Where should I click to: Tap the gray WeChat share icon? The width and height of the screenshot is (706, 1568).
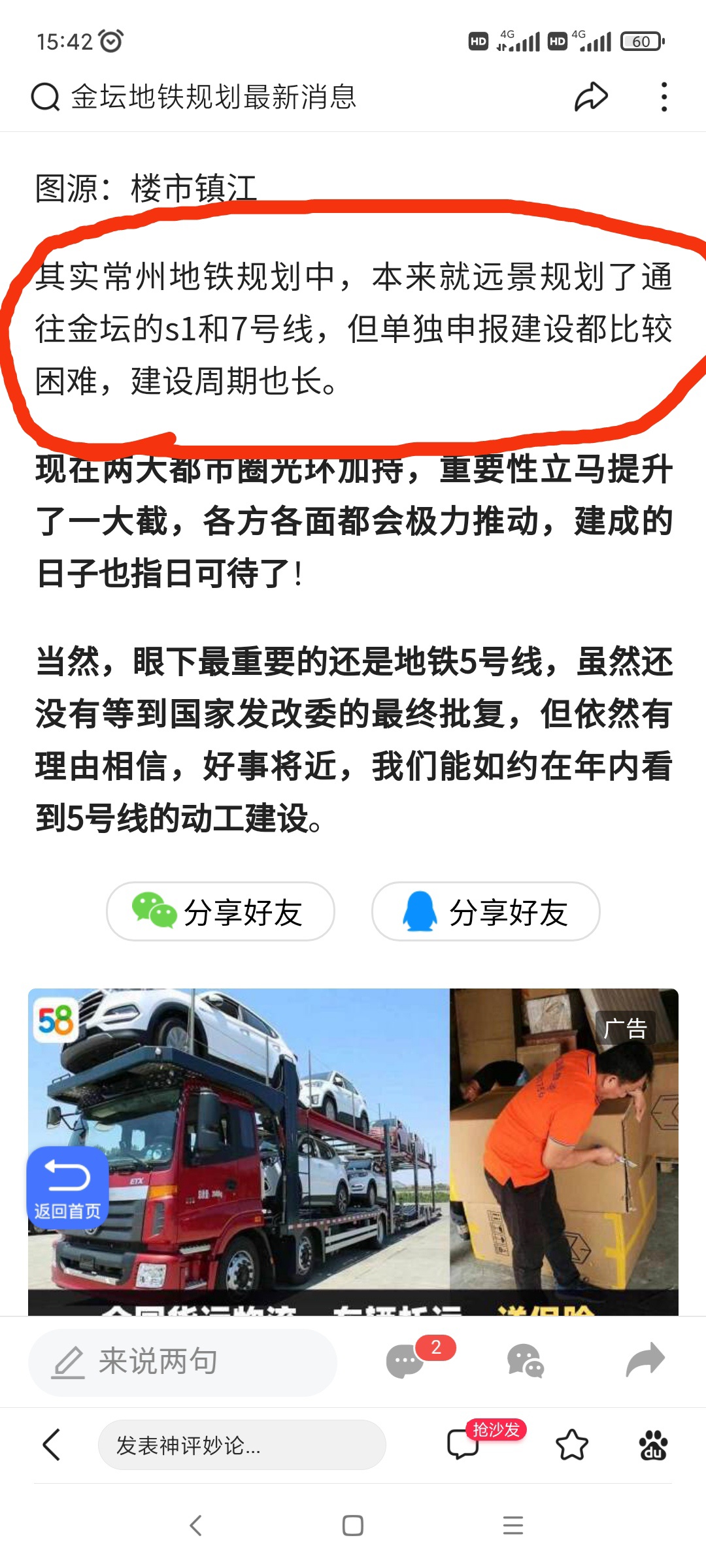coord(525,1361)
